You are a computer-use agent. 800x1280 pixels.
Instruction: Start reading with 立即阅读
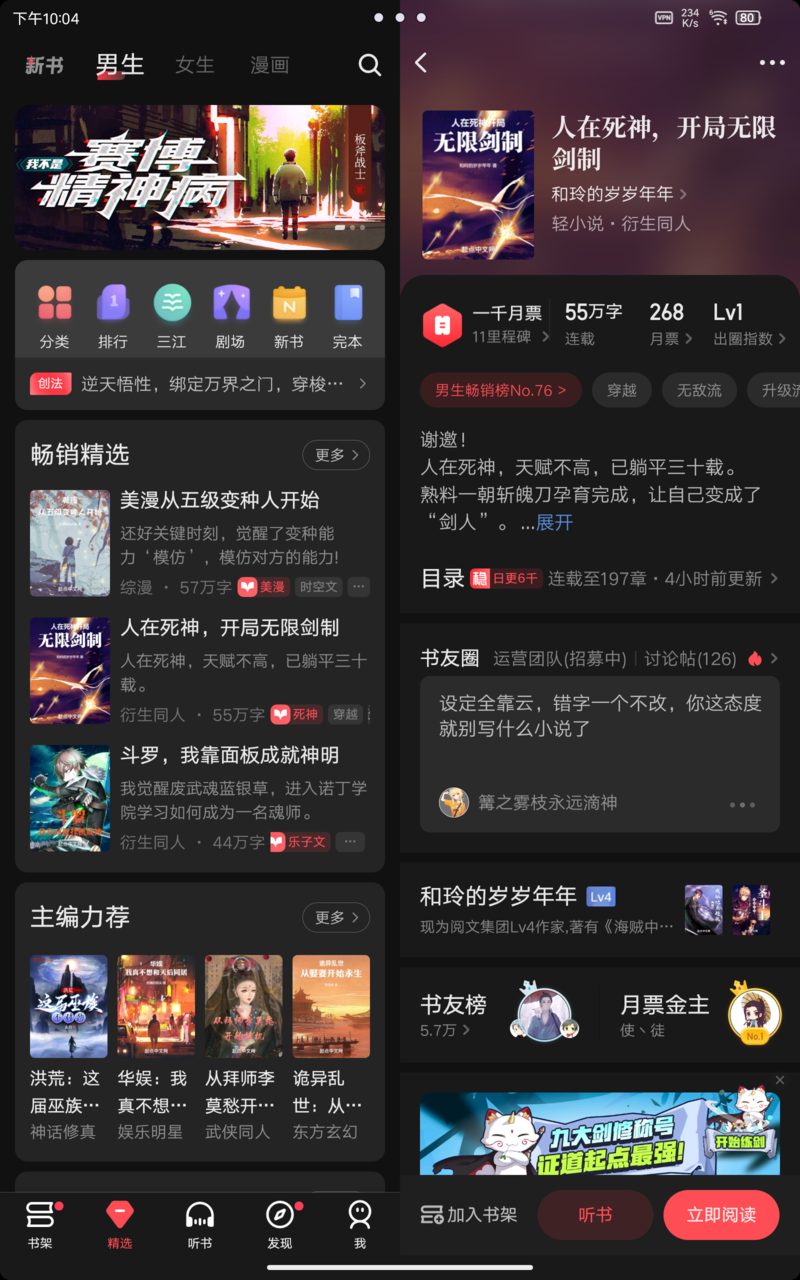tap(721, 1215)
